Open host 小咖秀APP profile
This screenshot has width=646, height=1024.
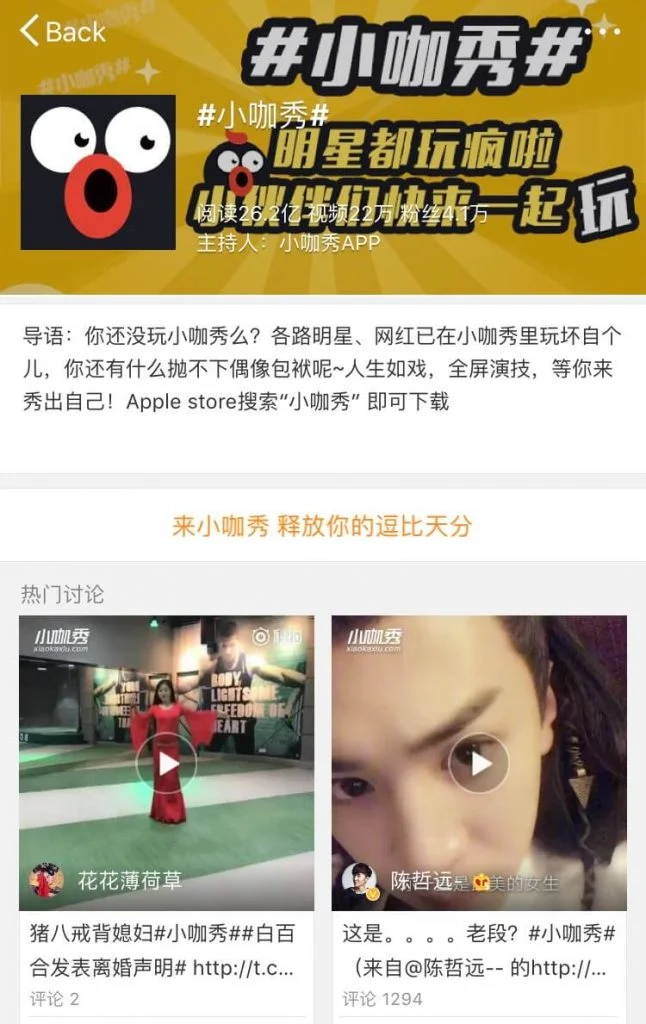(330, 242)
